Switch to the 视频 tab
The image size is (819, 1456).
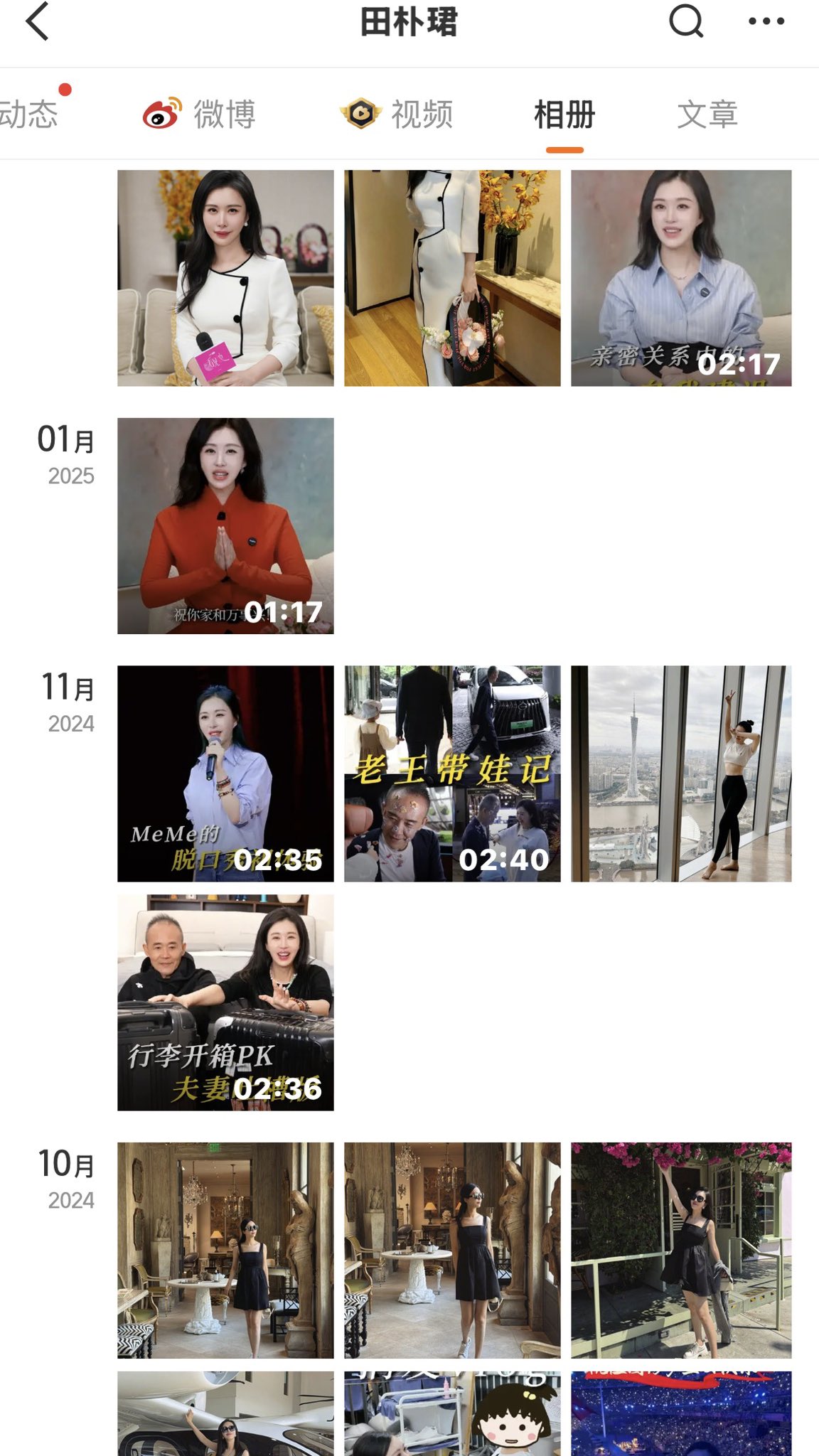click(397, 114)
